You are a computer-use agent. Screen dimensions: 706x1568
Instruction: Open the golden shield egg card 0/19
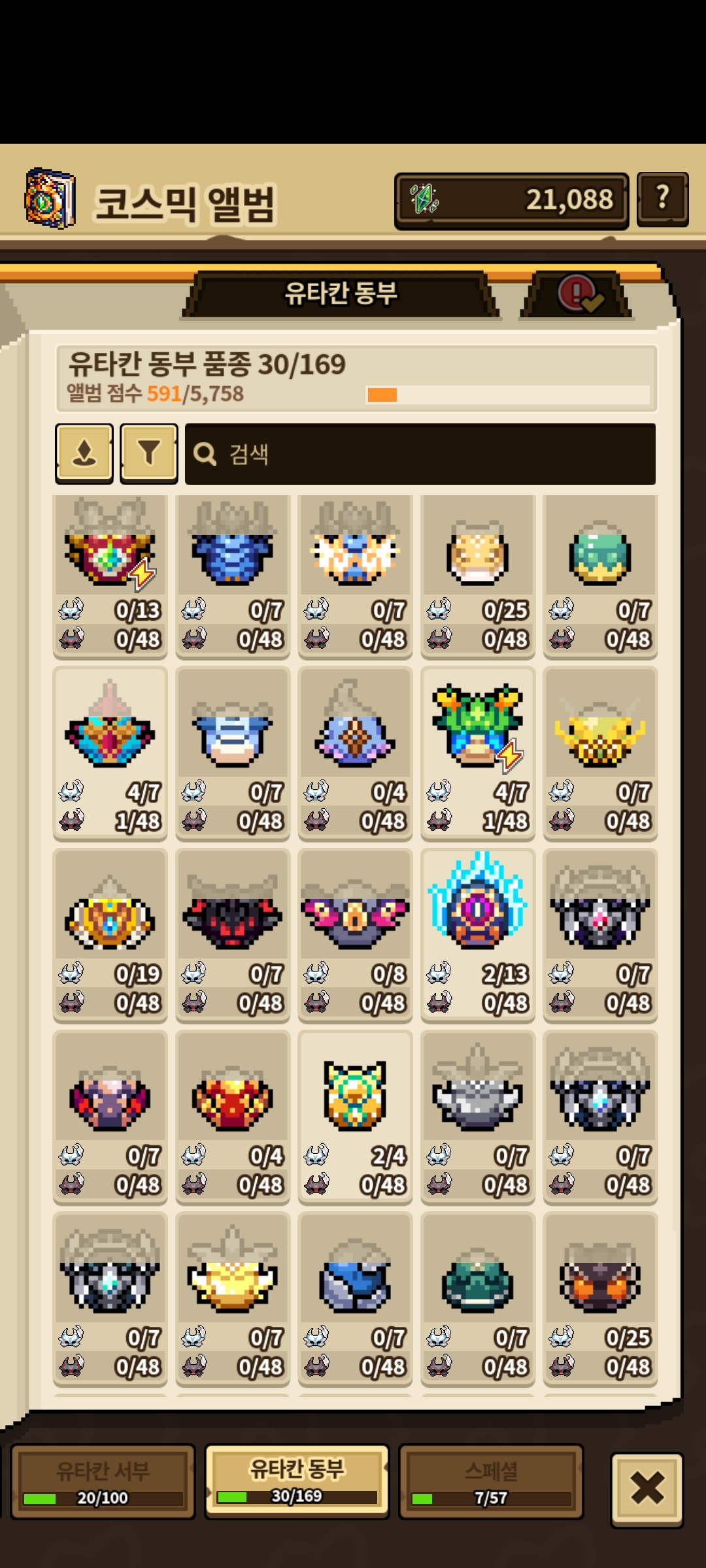tap(110, 934)
